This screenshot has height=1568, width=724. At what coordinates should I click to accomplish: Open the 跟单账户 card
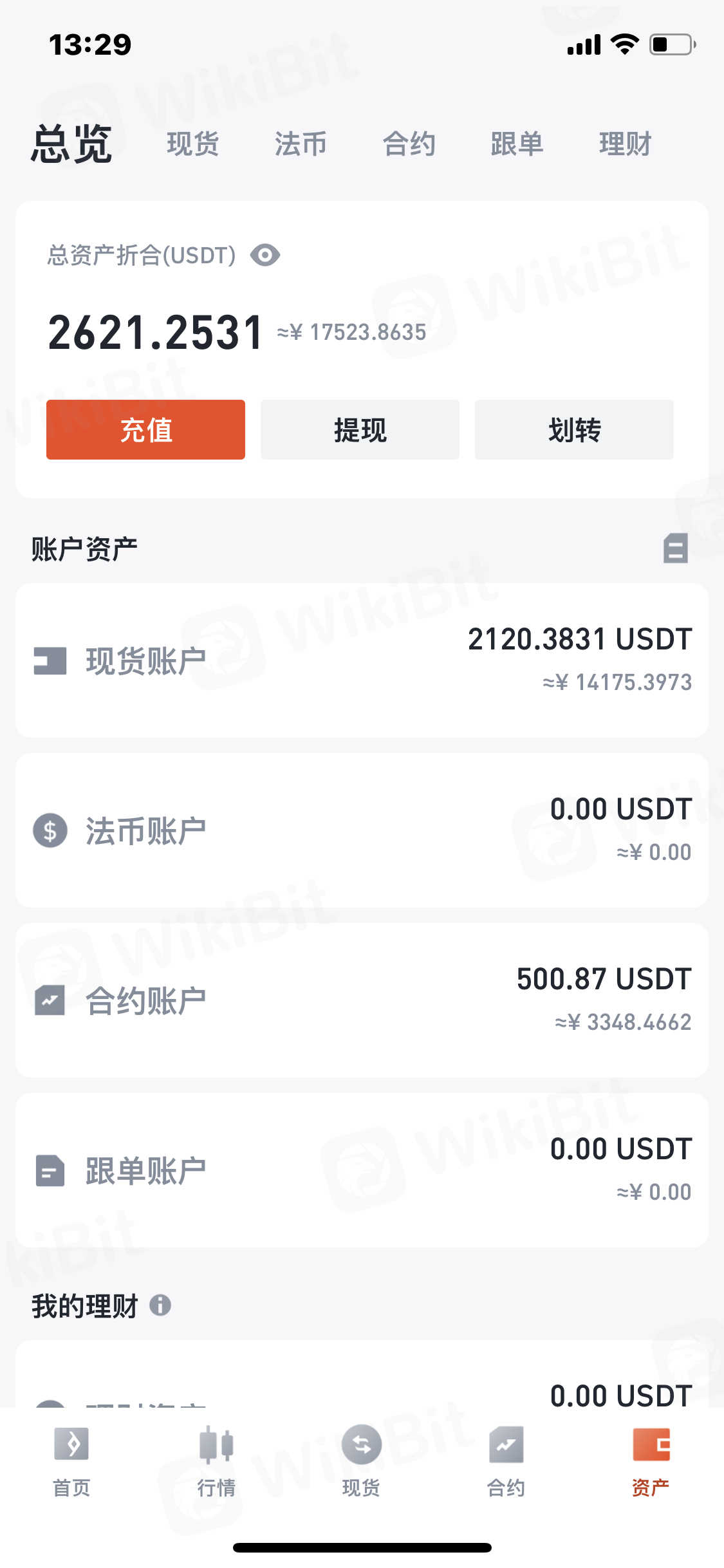362,1170
